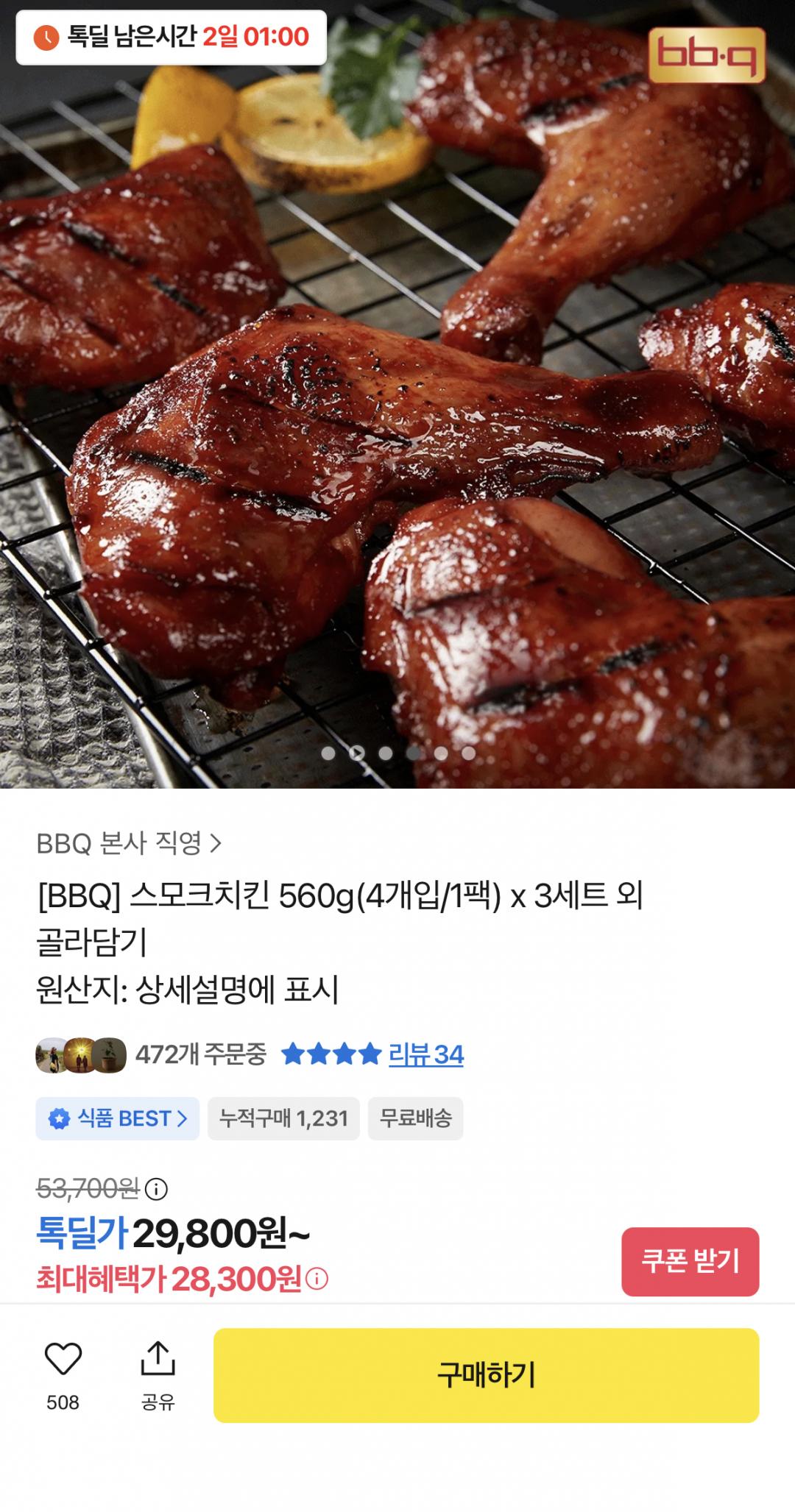795x1512 pixels.
Task: Show info about 최대혜택가 28,300원
Action: [x=317, y=1279]
